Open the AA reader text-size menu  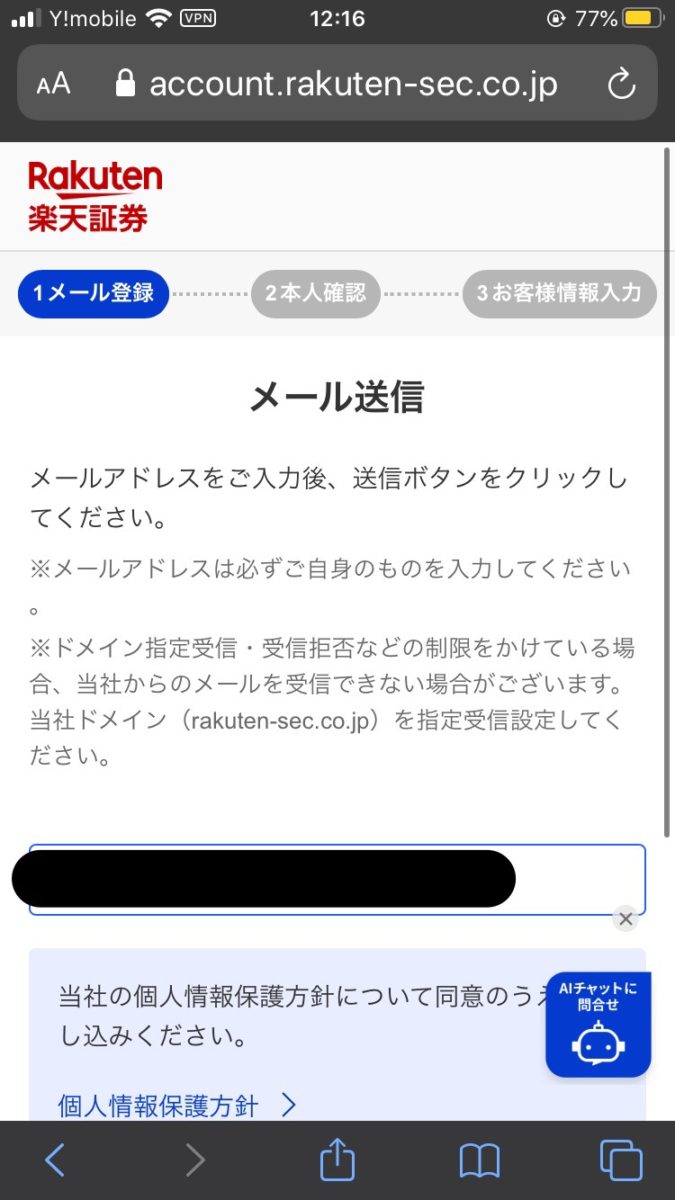[53, 84]
